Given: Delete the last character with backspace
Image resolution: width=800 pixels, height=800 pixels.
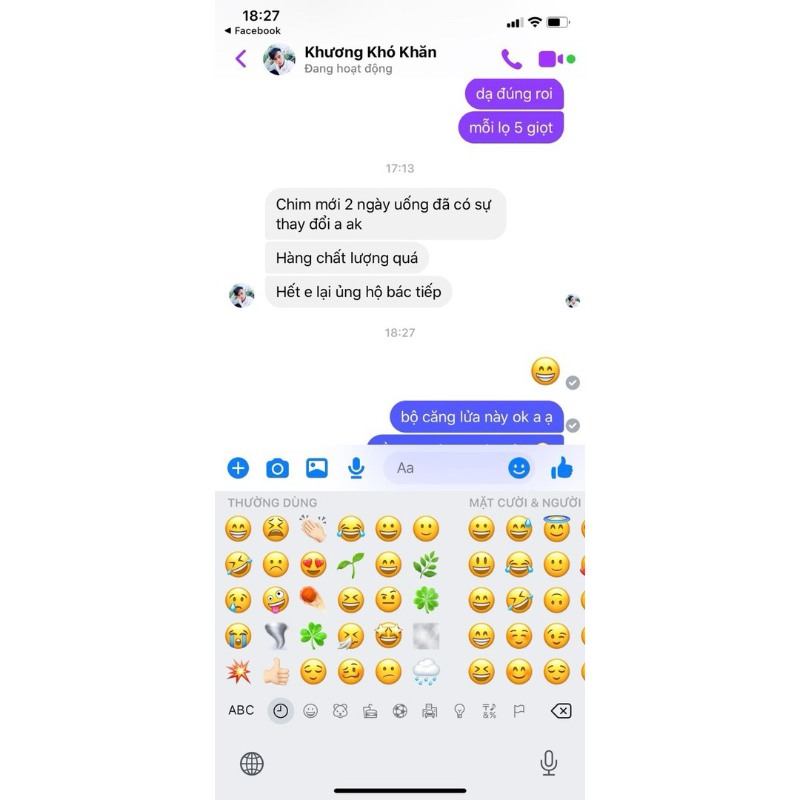Looking at the screenshot, I should coord(561,711).
